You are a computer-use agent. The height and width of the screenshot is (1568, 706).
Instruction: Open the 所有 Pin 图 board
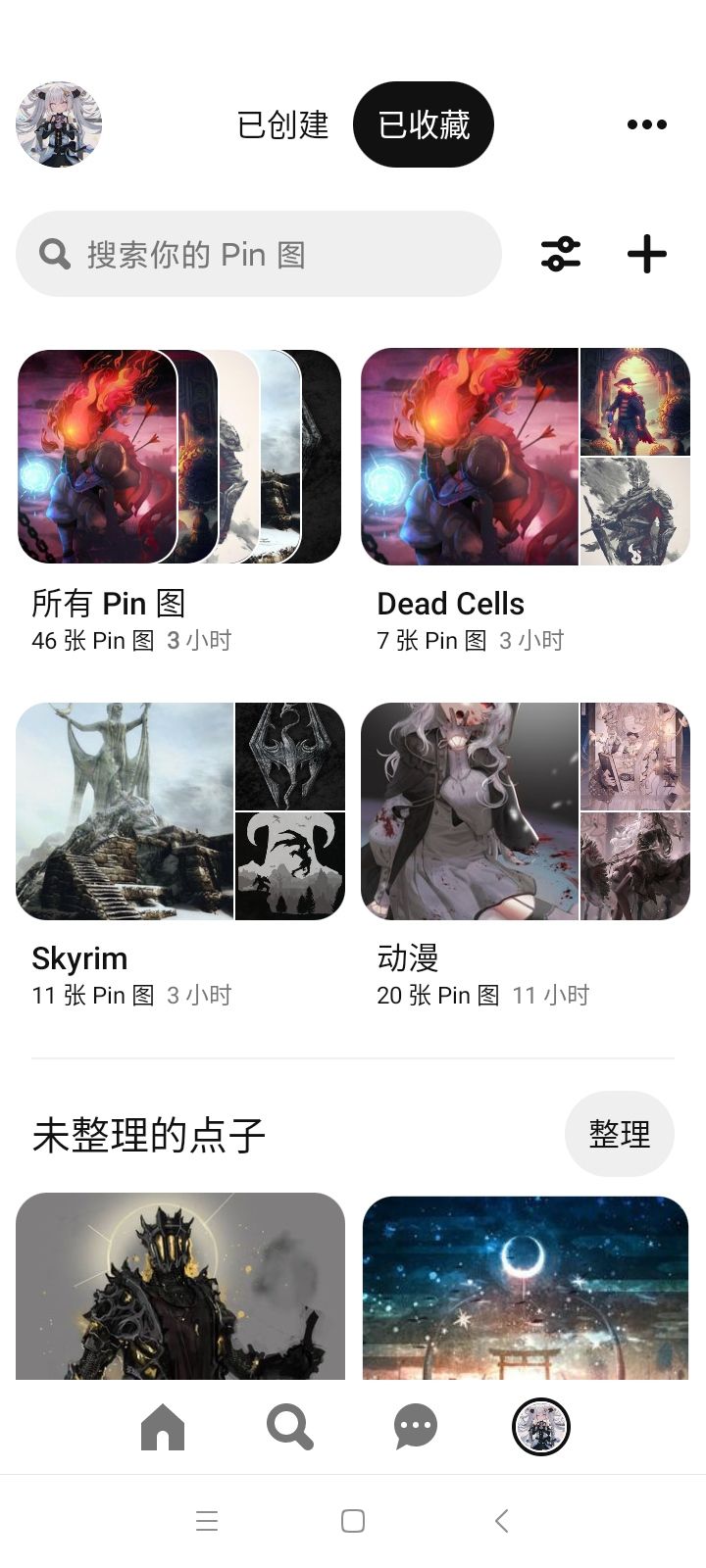tap(179, 457)
